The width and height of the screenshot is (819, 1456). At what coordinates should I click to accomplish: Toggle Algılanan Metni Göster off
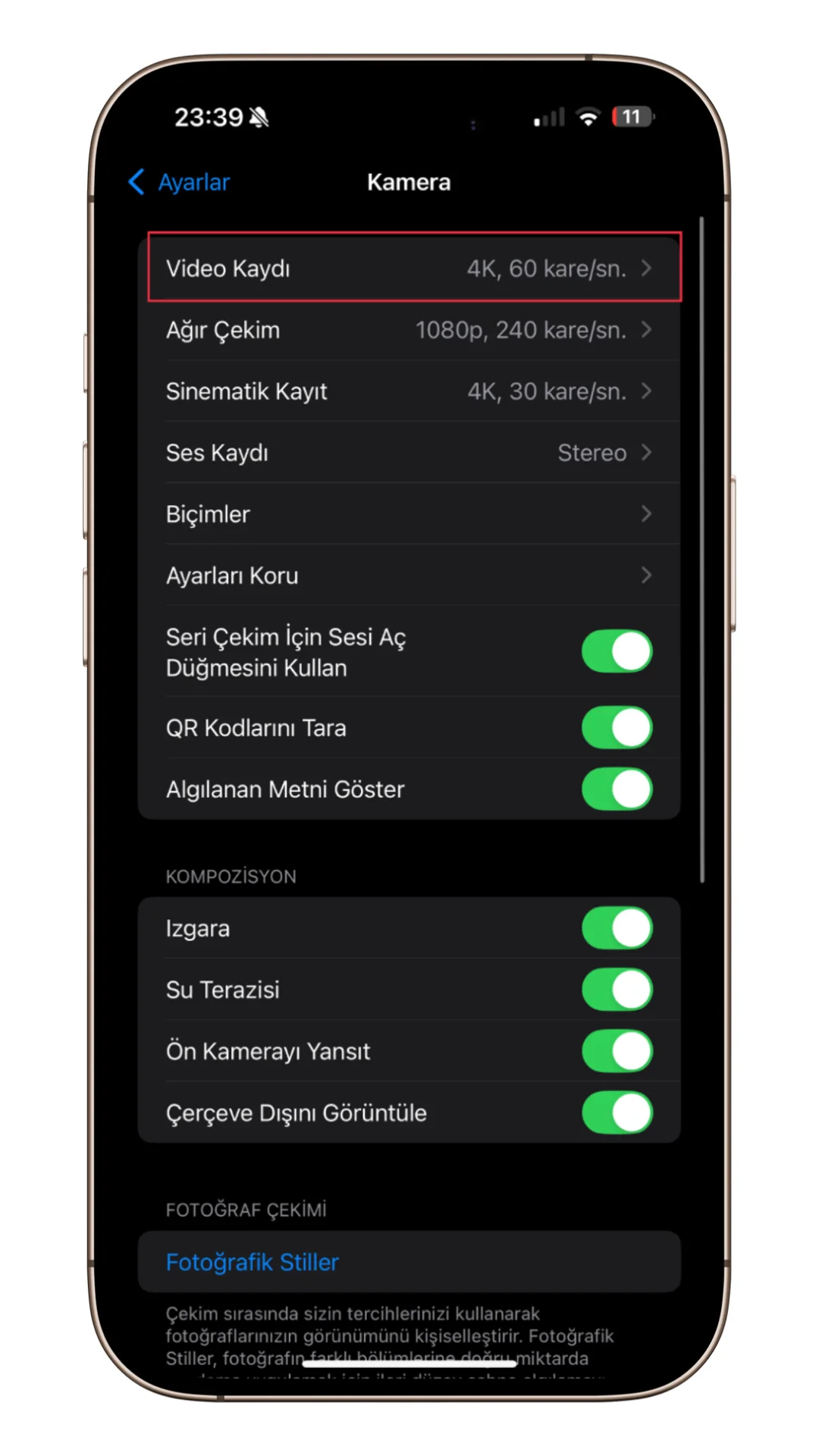pyautogui.click(x=617, y=789)
